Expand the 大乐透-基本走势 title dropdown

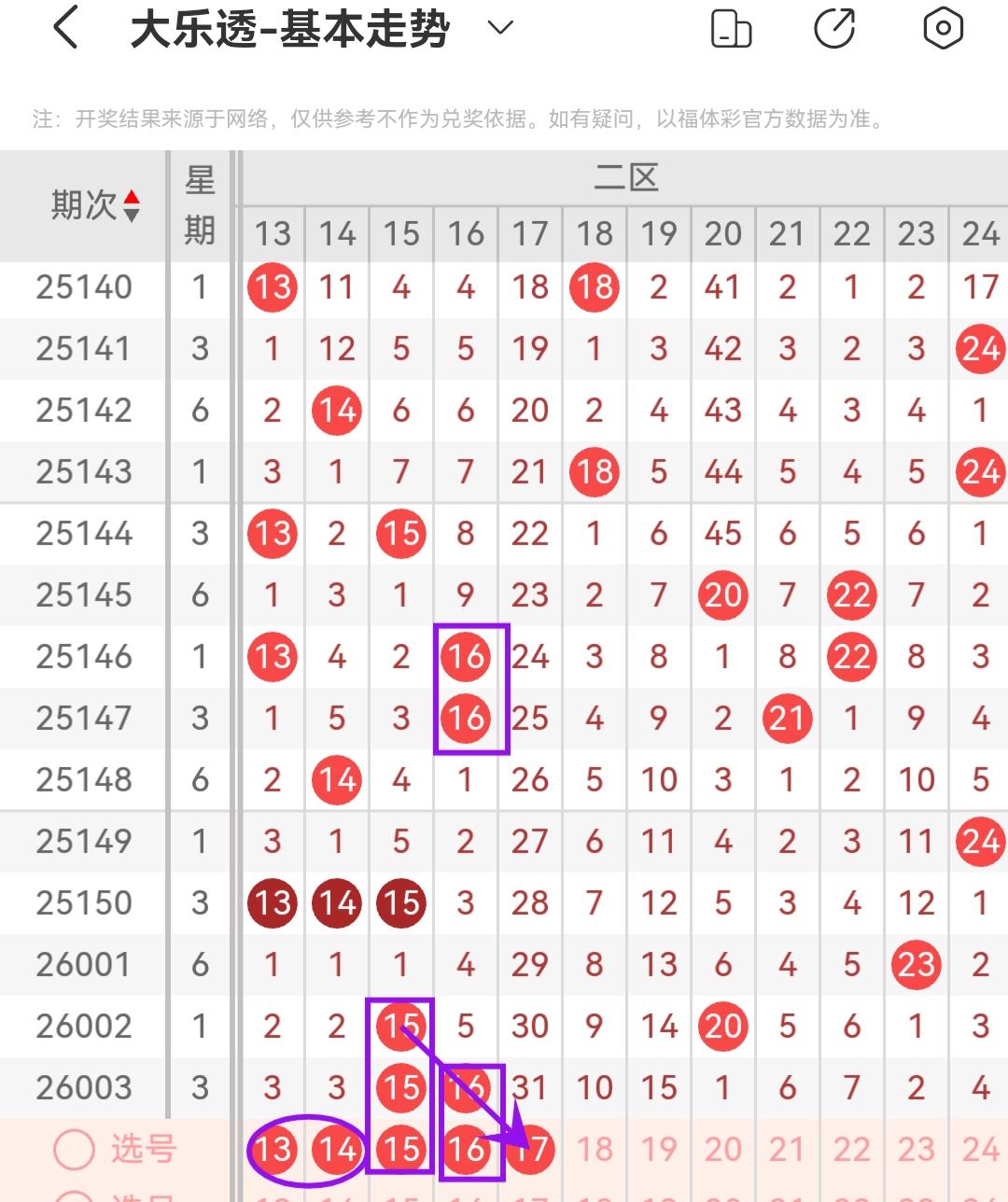pyautogui.click(x=500, y=28)
